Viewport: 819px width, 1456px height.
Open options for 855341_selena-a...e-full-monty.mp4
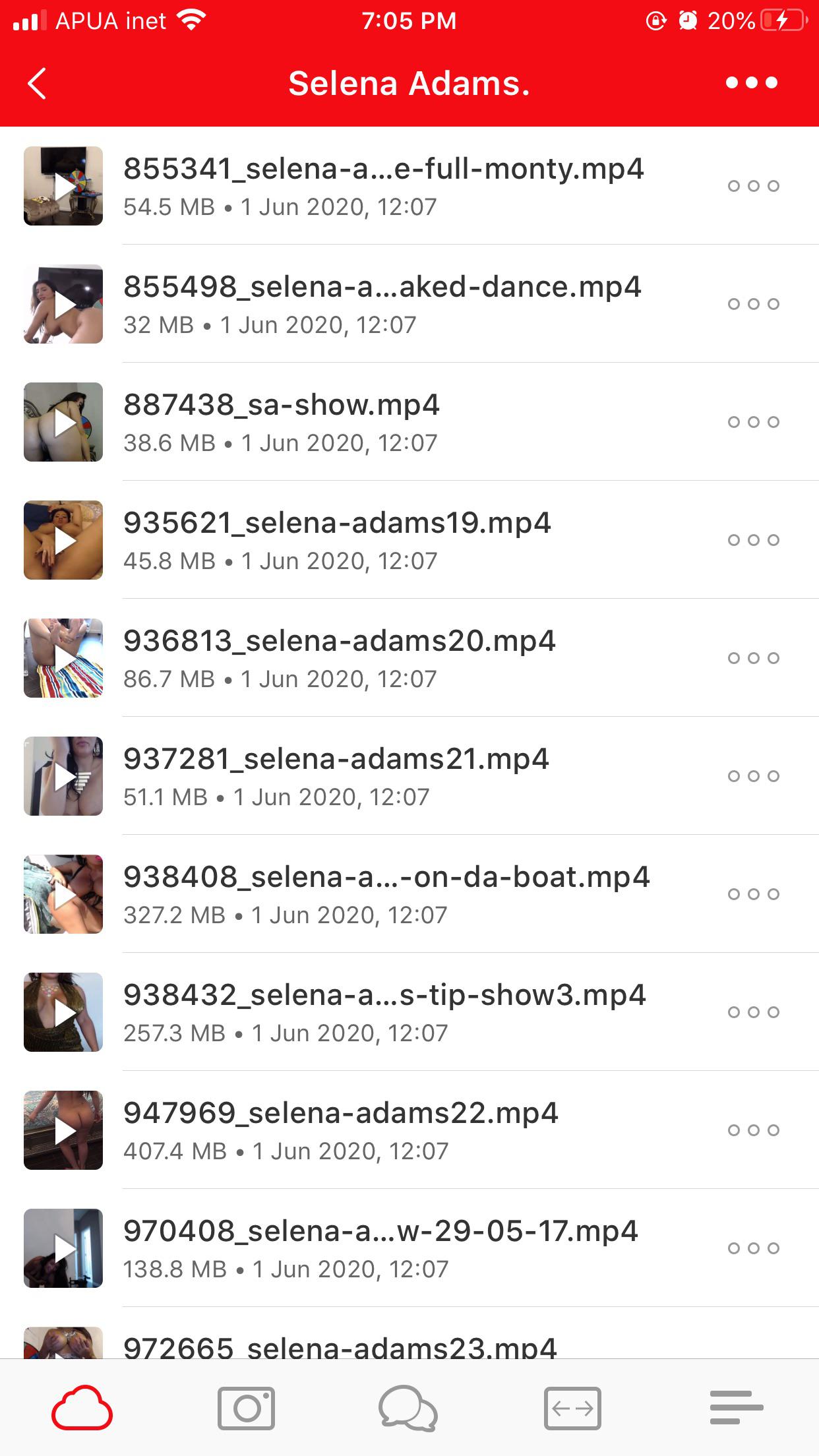[x=753, y=186]
